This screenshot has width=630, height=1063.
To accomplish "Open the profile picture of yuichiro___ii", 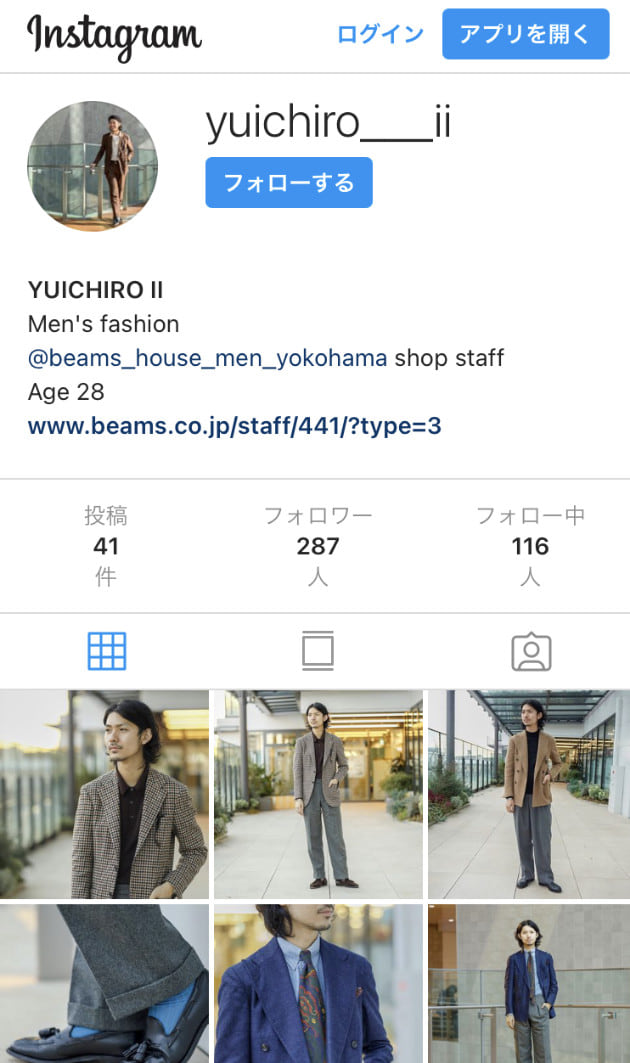I will coord(92,166).
